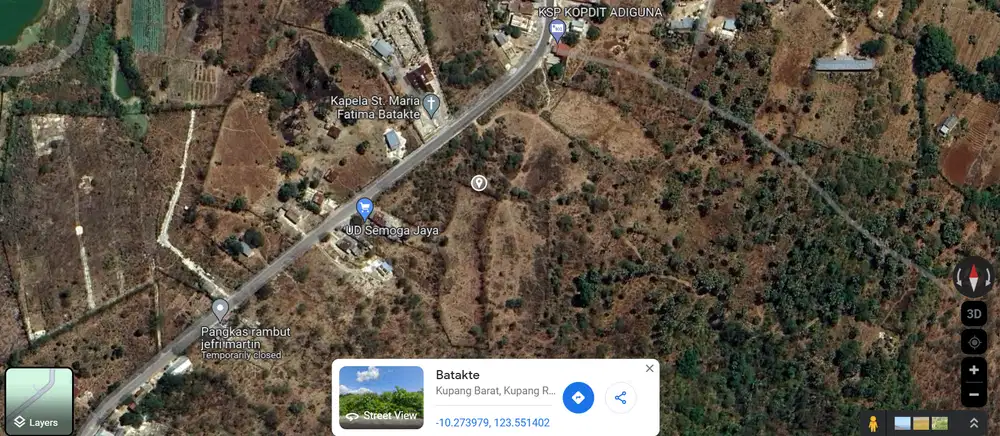Screen dimensions: 1000x436
Task: Tap the coordinates link -10.273979, 123.551402
Action: pos(492,423)
